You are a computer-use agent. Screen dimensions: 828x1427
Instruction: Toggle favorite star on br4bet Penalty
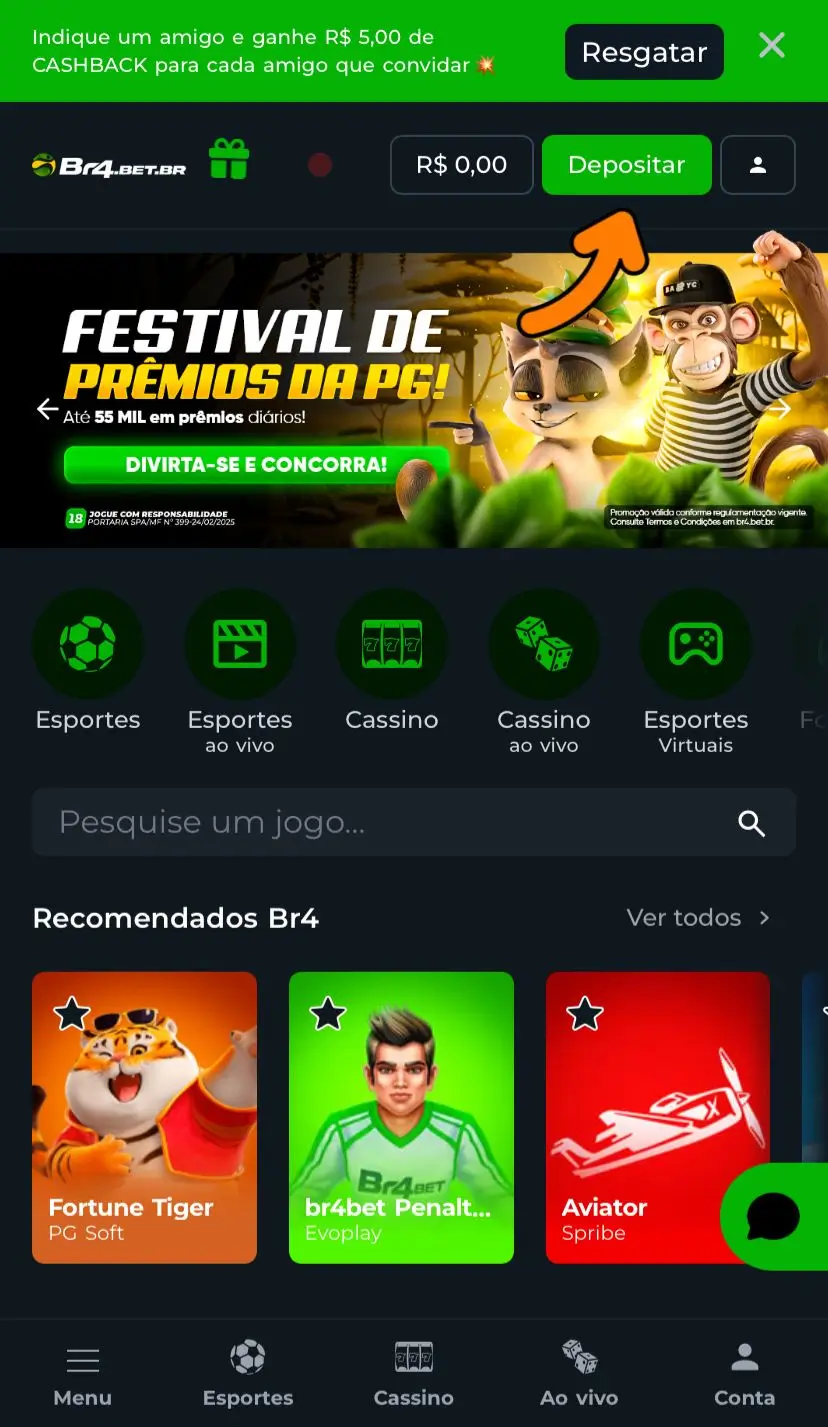tap(329, 1013)
